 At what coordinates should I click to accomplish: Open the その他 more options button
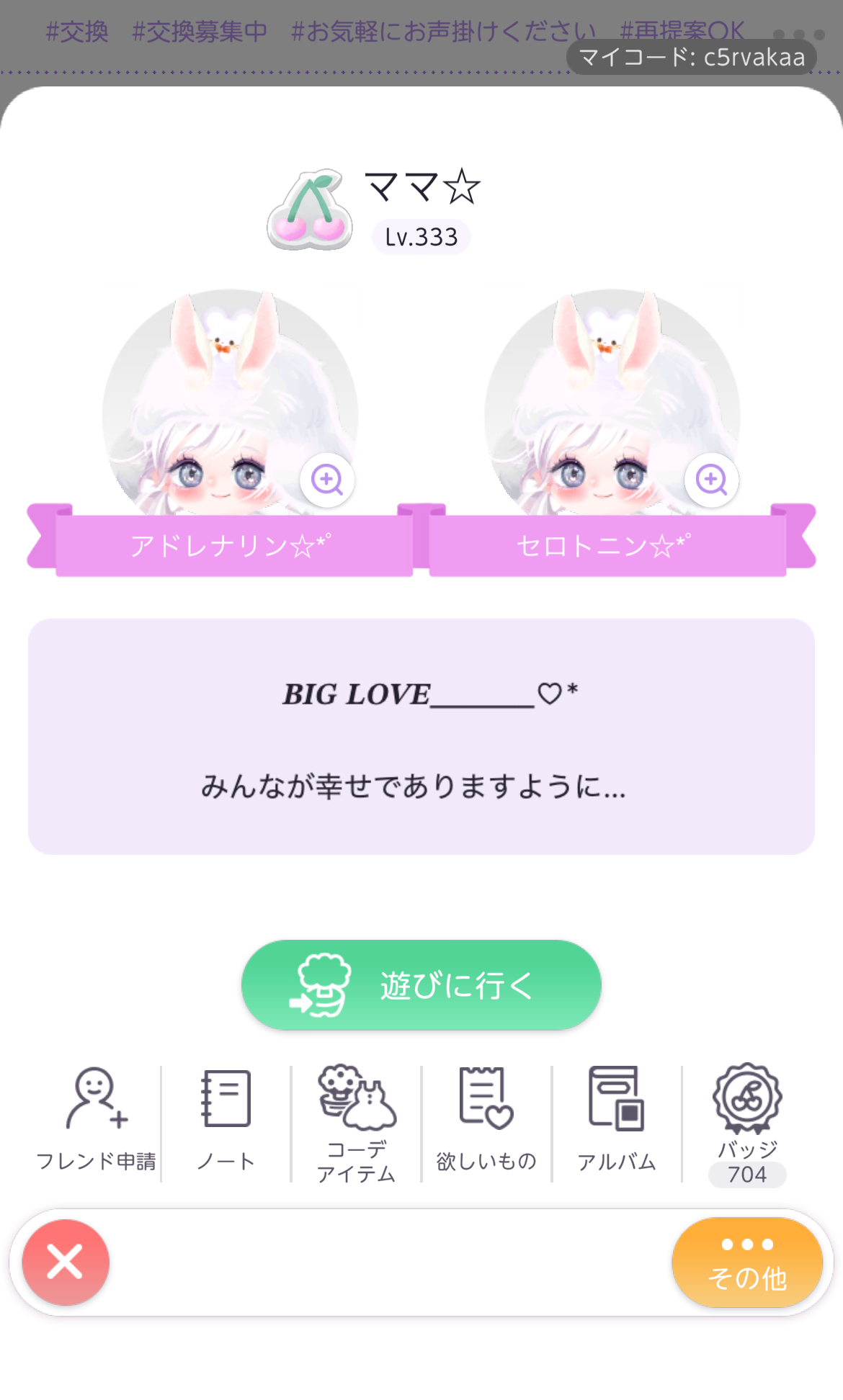(x=747, y=1262)
